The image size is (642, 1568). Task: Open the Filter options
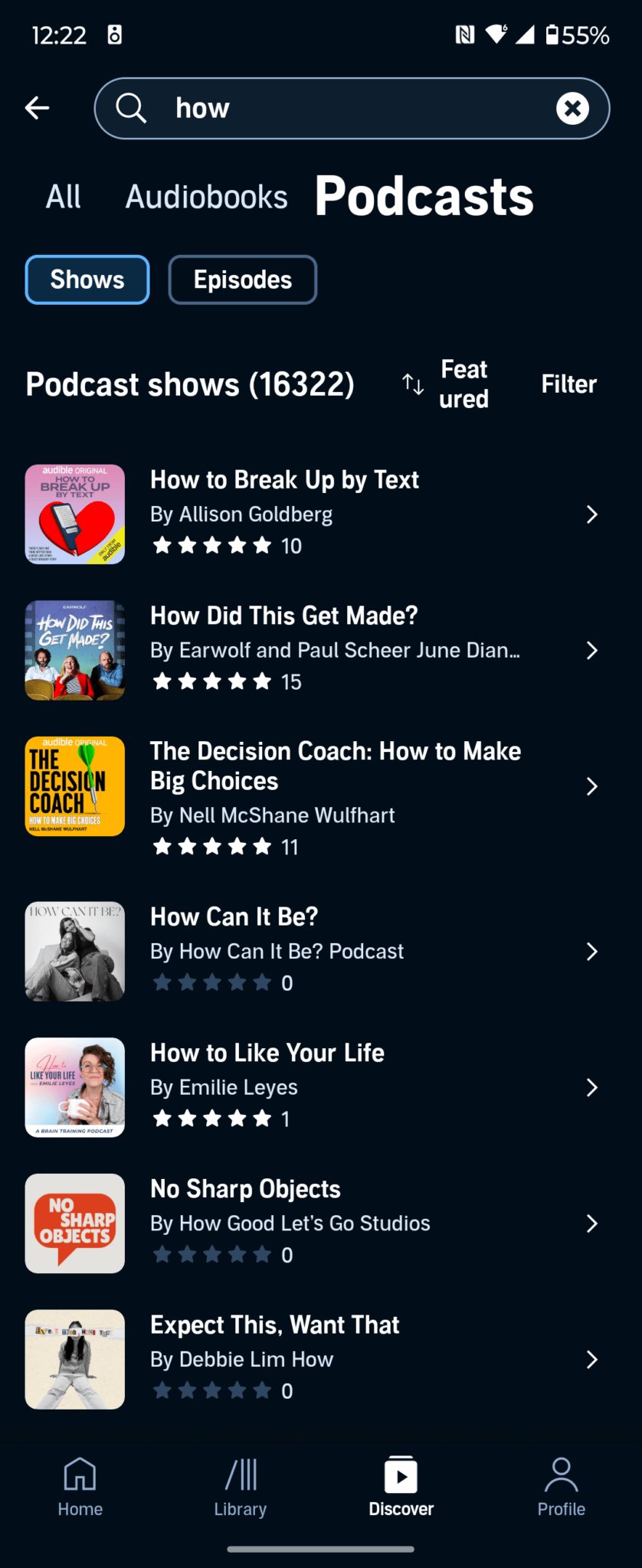coord(568,384)
